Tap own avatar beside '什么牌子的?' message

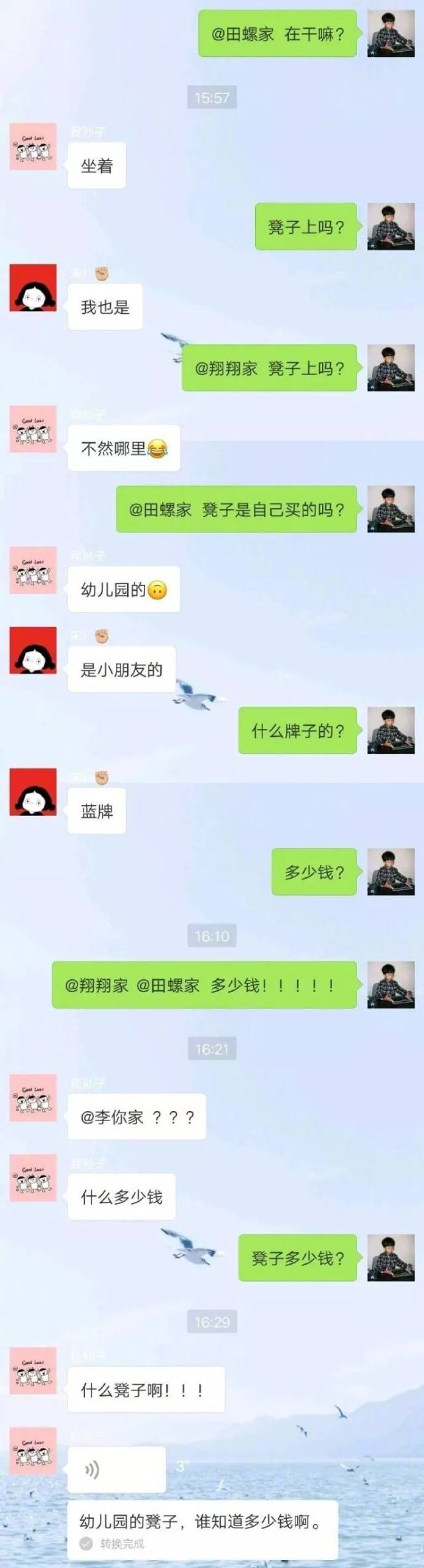(391, 730)
